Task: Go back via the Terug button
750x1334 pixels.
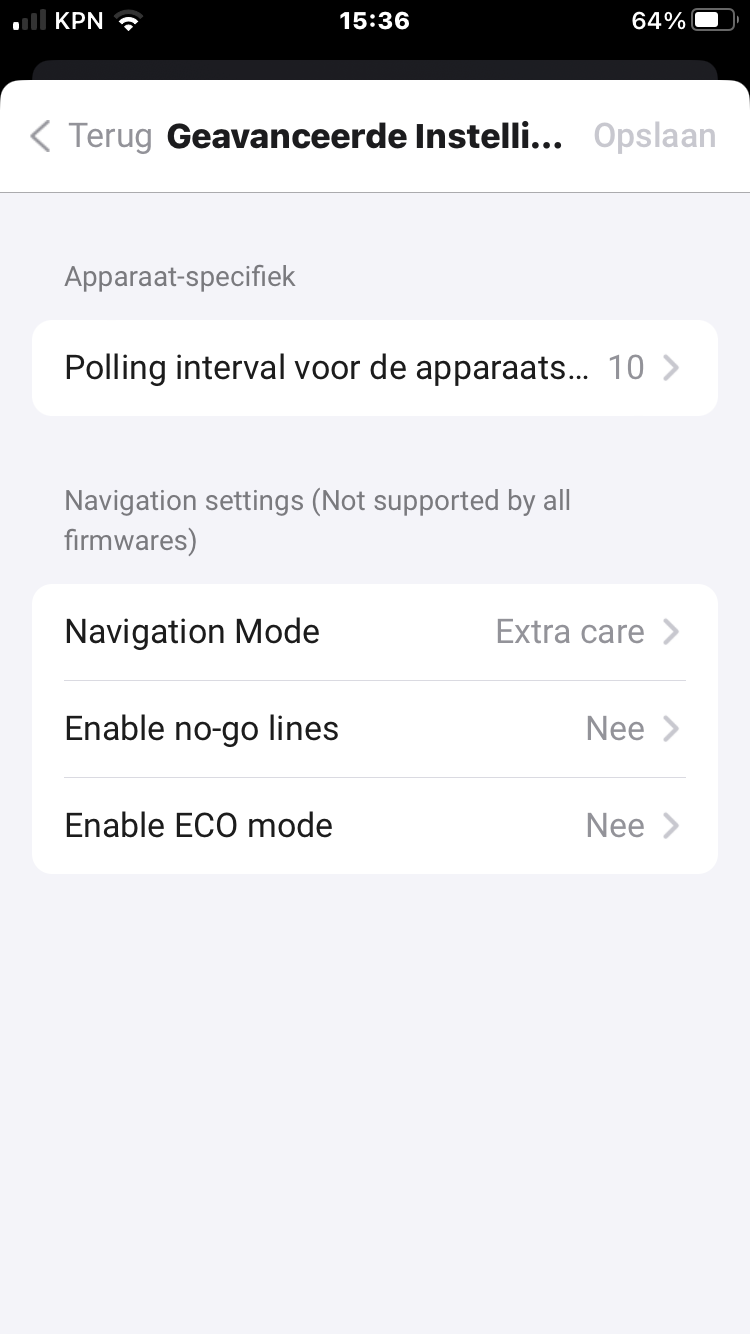Action: (x=91, y=136)
